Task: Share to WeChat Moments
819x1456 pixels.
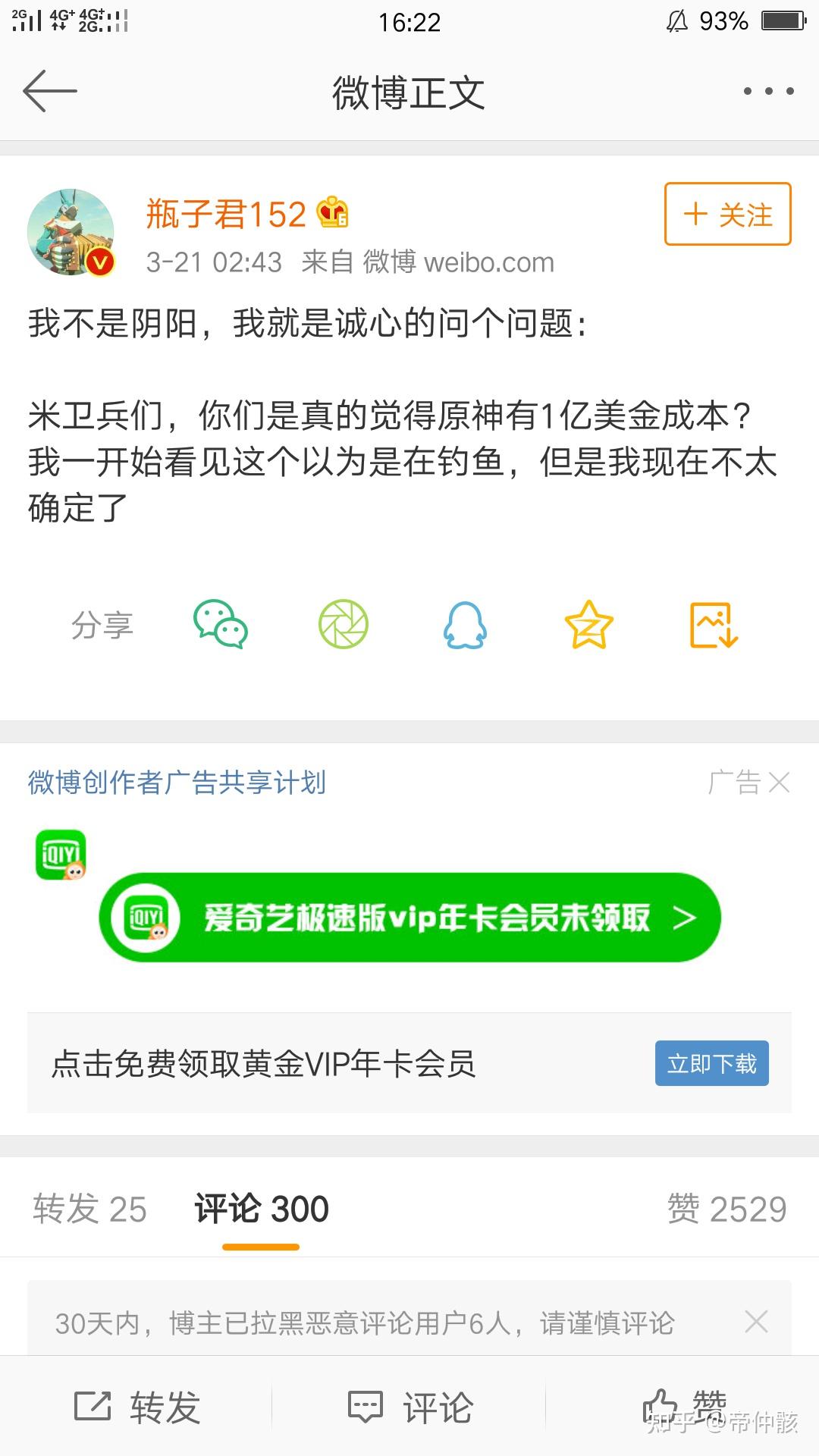Action: pos(343,624)
